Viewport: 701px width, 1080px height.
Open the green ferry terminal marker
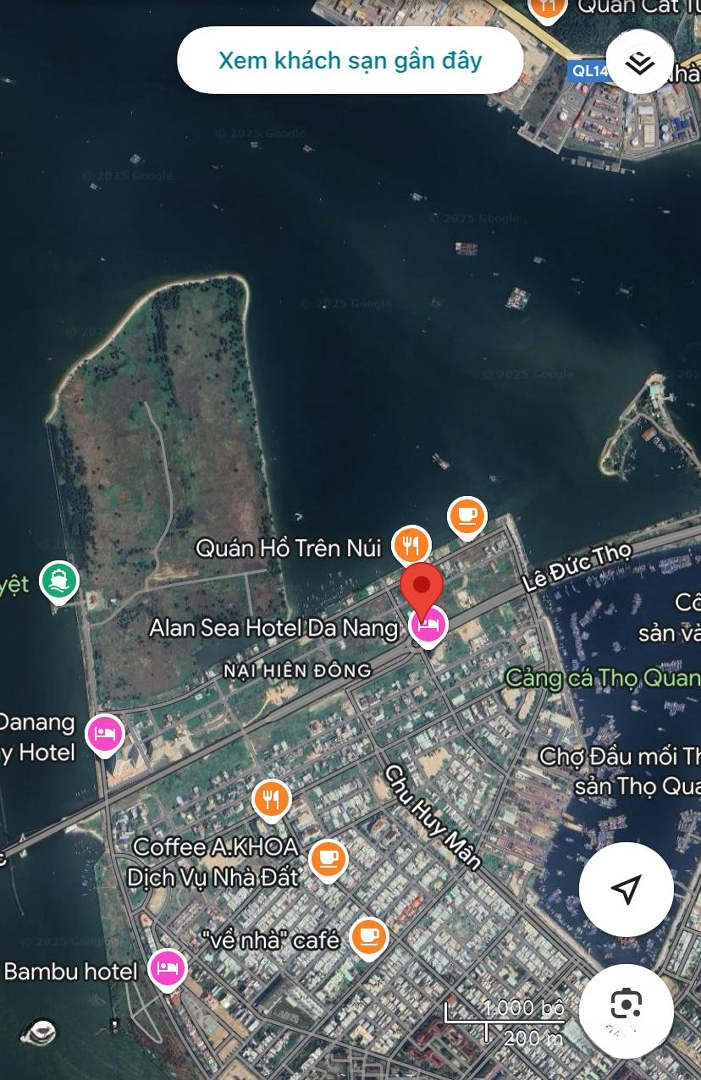[59, 580]
